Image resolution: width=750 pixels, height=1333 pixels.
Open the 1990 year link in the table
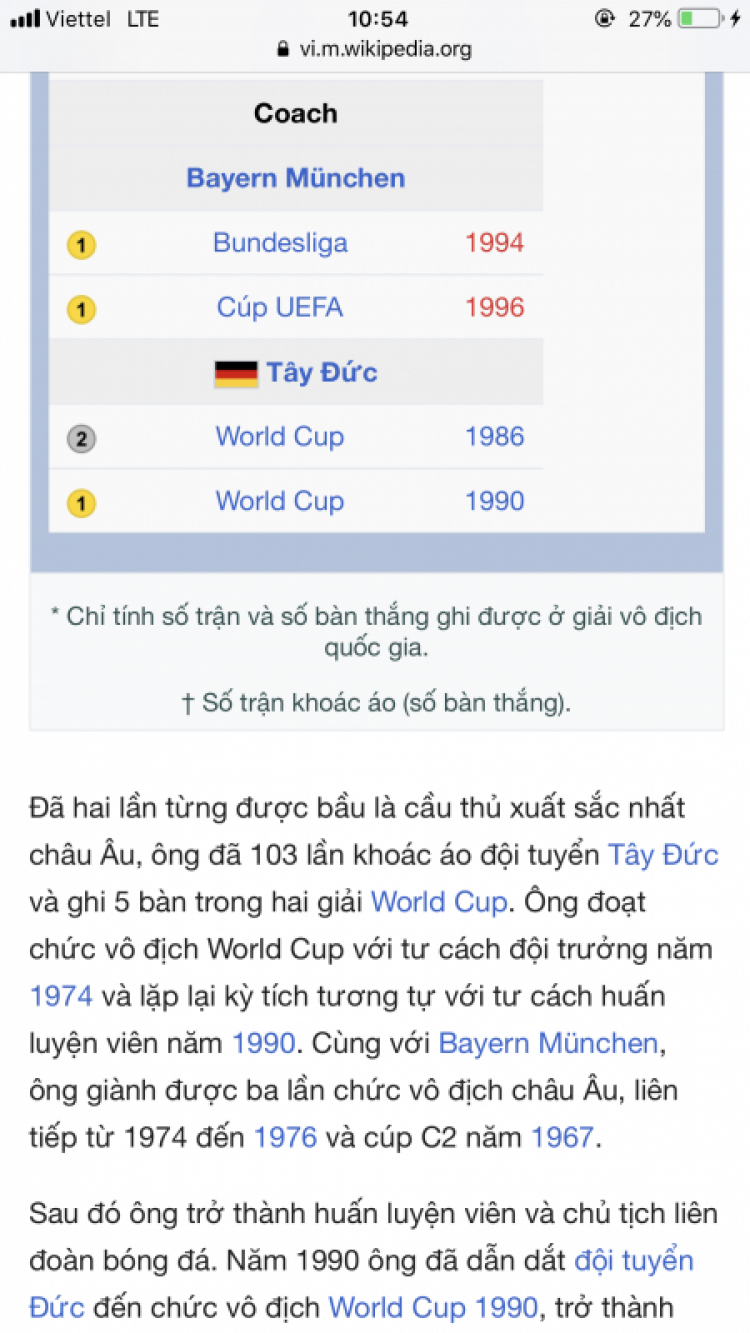pos(494,501)
